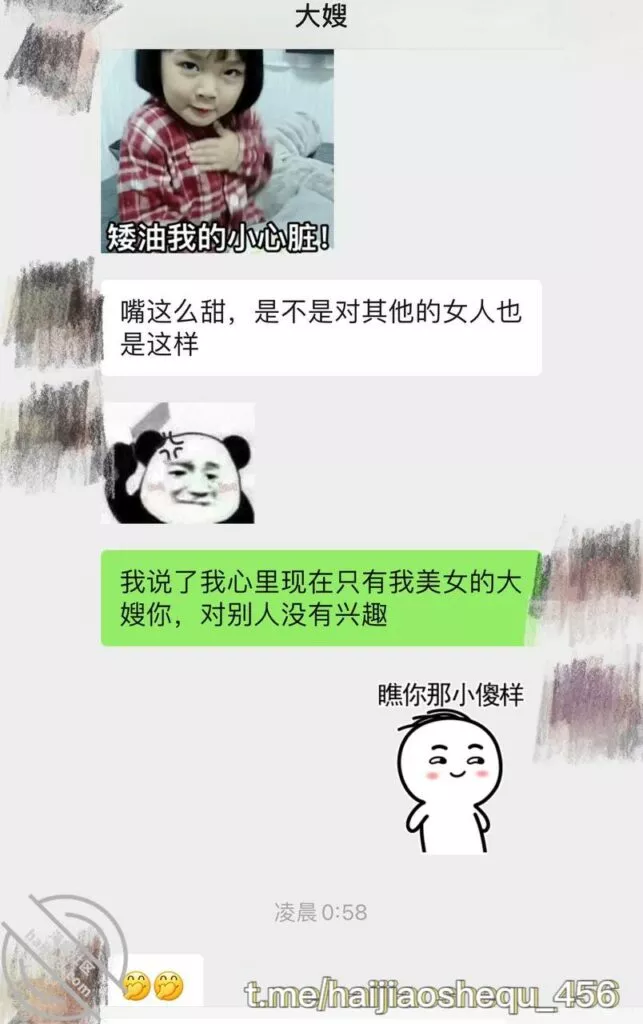This screenshot has height=1024, width=643.
Task: Open the girl sticker captioned 矮油我的小心脏
Action: (x=217, y=150)
